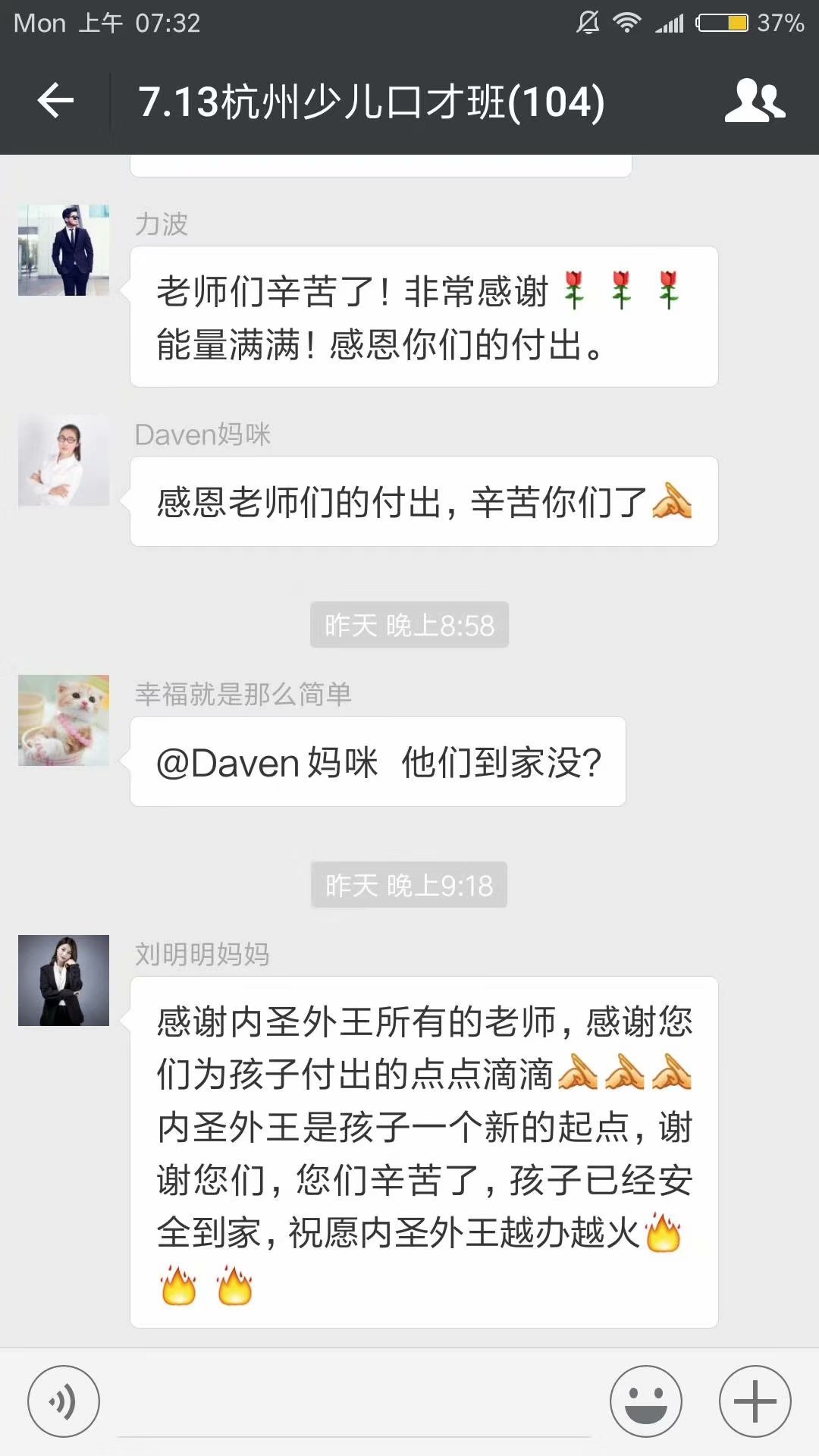Open group members info icon

click(x=754, y=101)
